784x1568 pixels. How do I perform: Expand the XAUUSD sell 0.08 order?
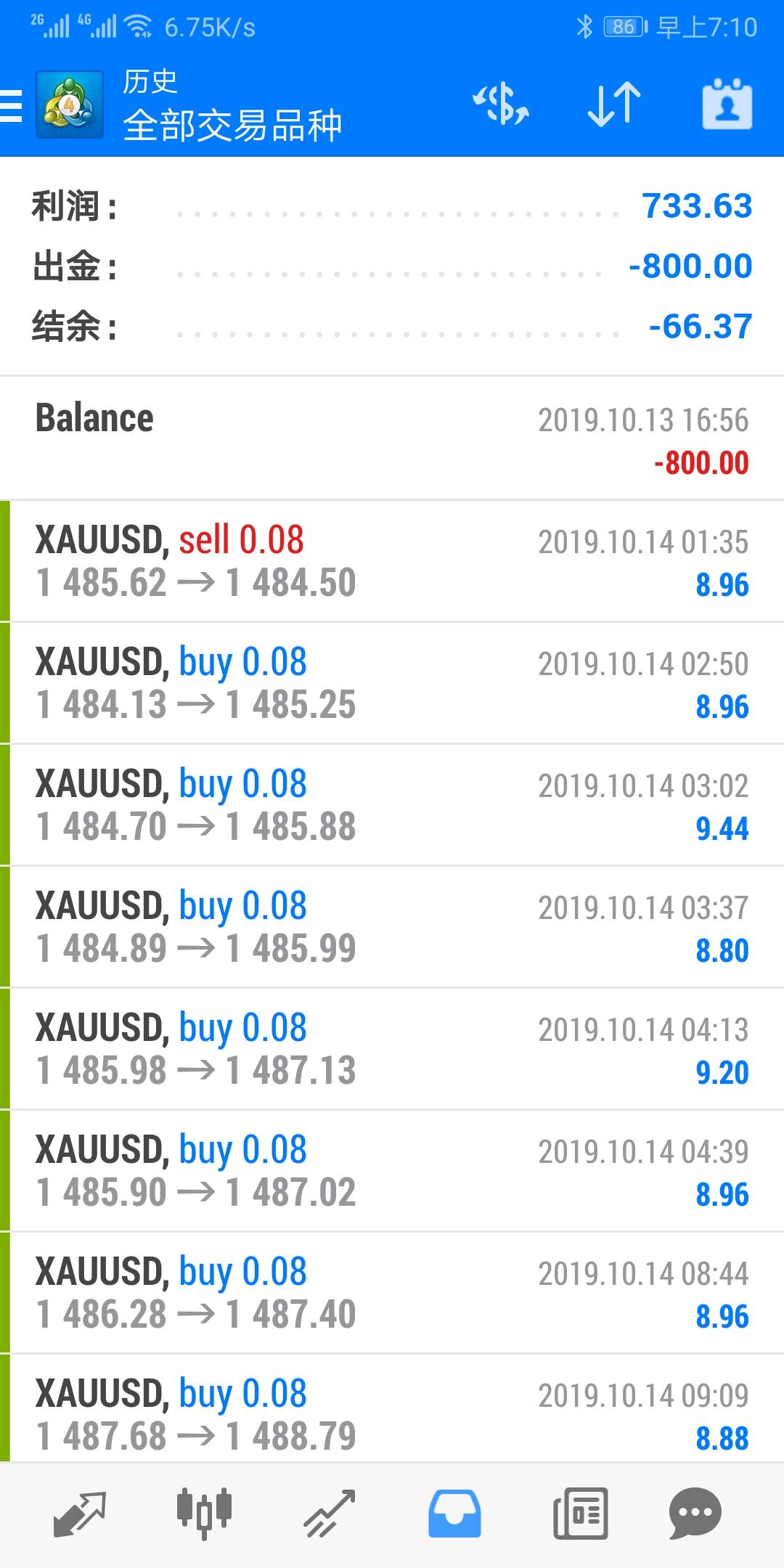(392, 561)
